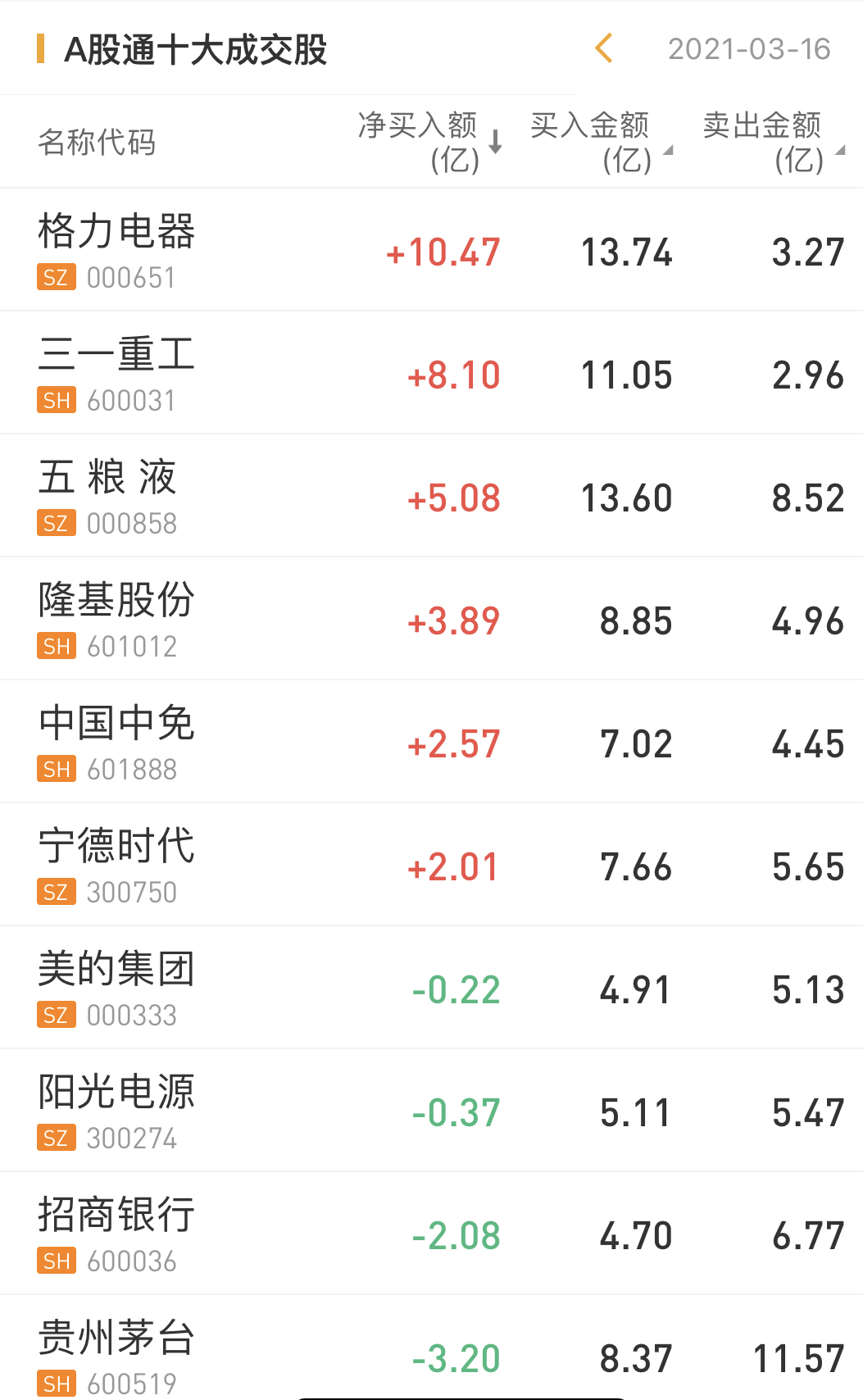This screenshot has height=1400, width=863.
Task: Open 格力电器 stock details
Action: pyautogui.click(x=116, y=249)
